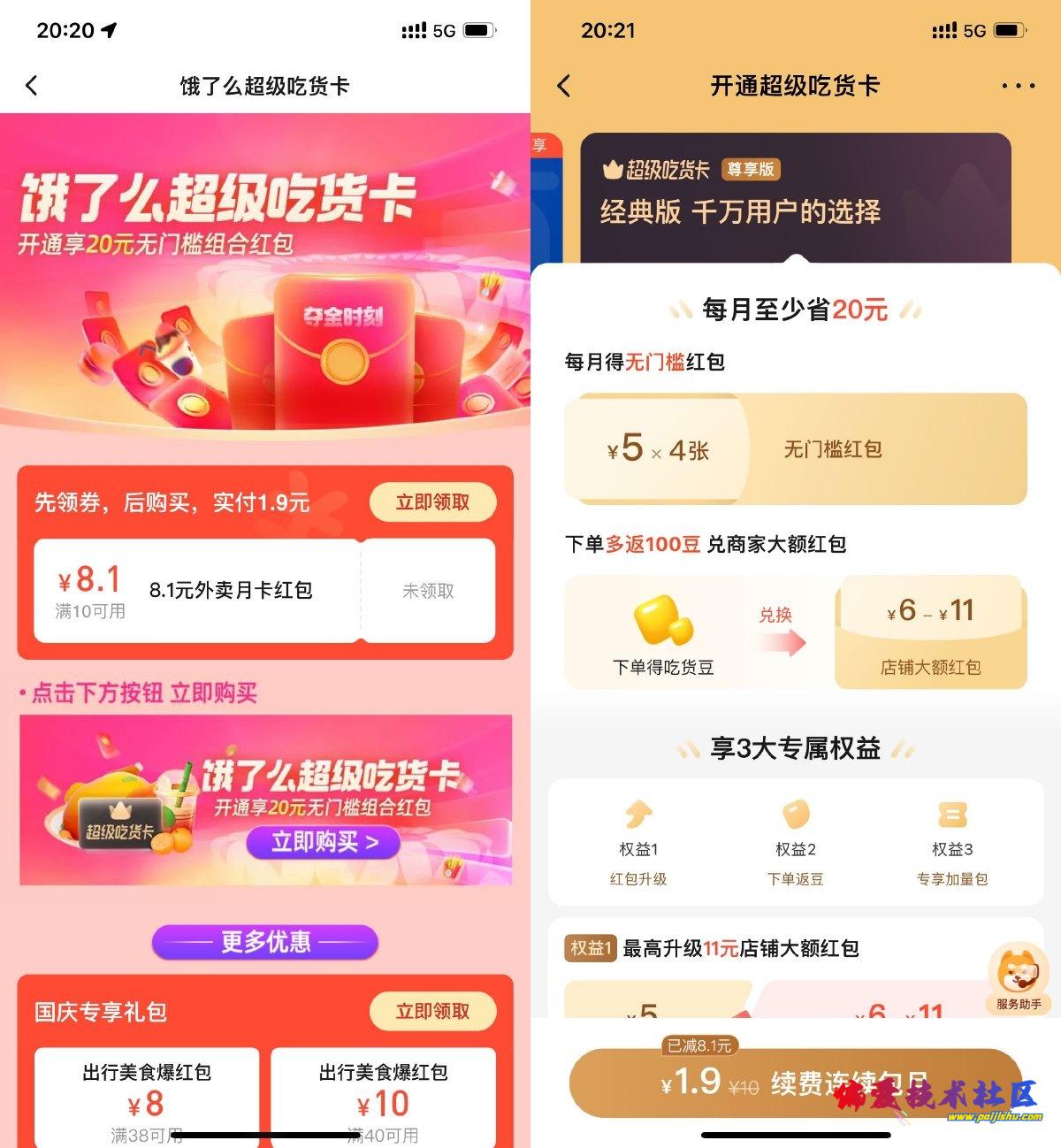The image size is (1061, 1148).
Task: Open the three-dot overflow menu
Action: pos(1018,86)
